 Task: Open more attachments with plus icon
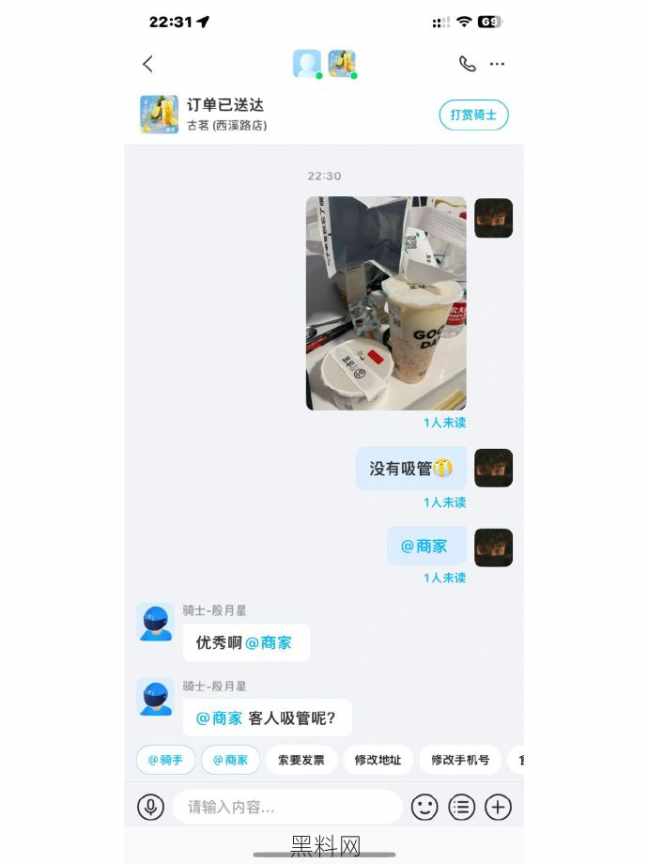pyautogui.click(x=498, y=807)
